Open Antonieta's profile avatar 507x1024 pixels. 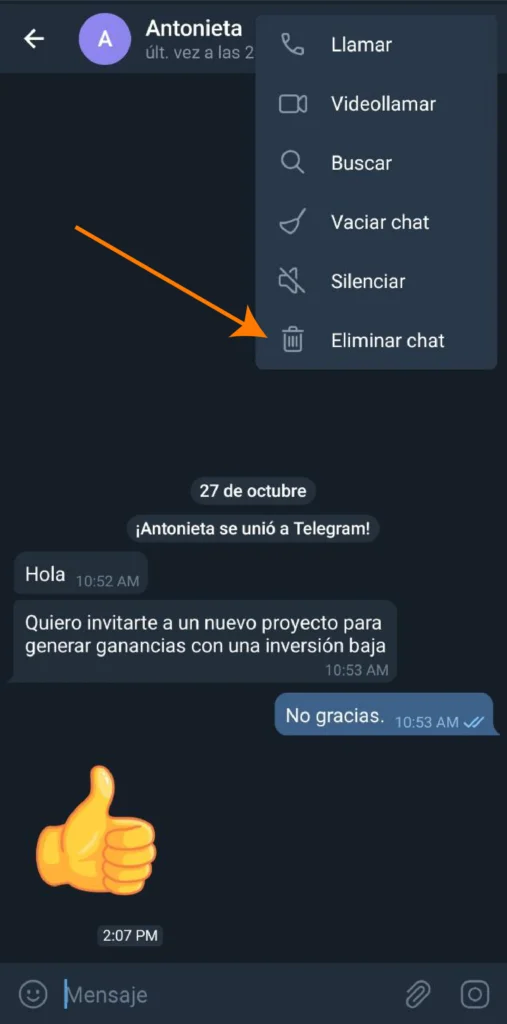click(105, 39)
